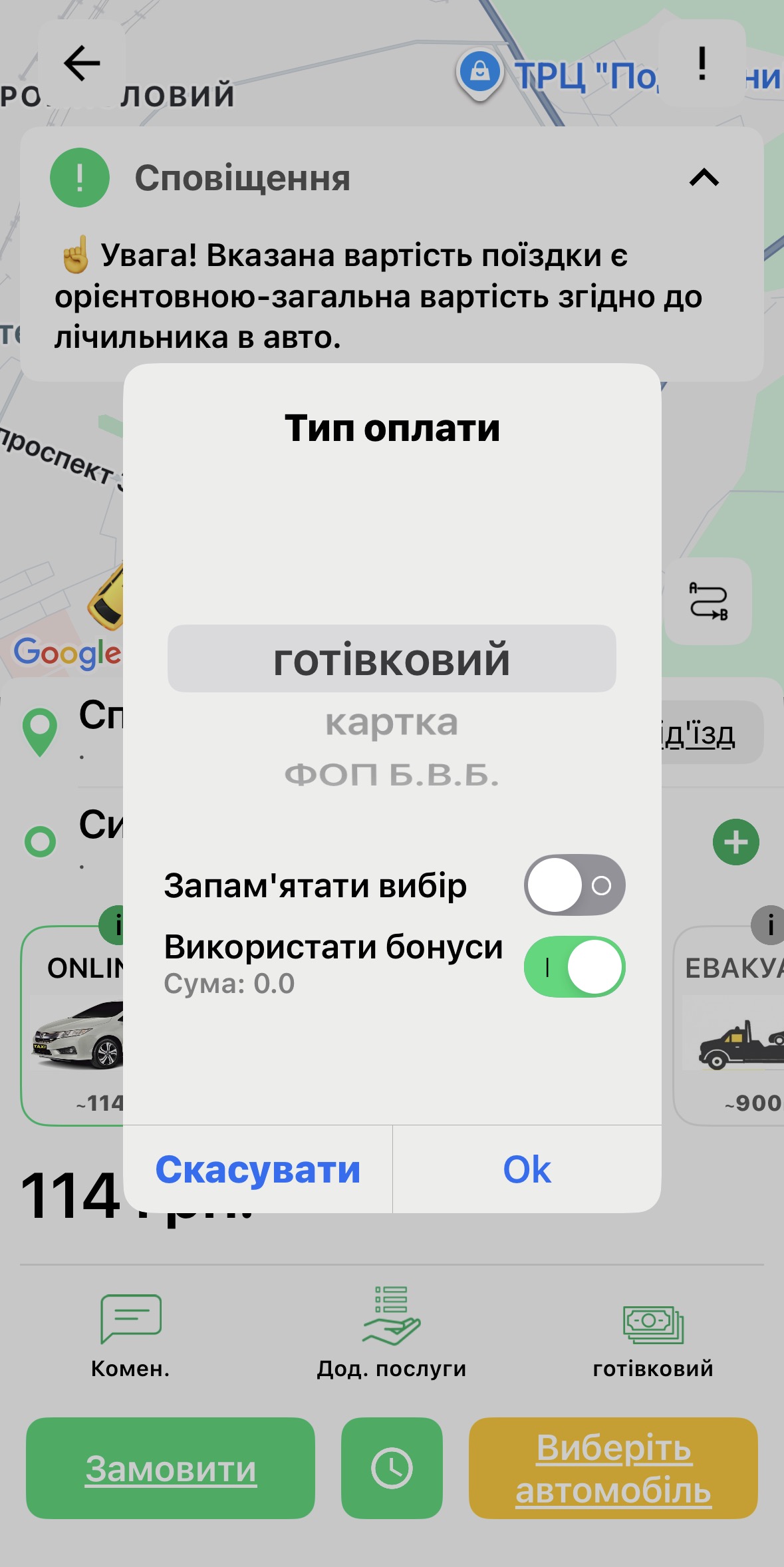784x1567 pixels.
Task: Open the route A-to-B icon
Action: [x=708, y=601]
